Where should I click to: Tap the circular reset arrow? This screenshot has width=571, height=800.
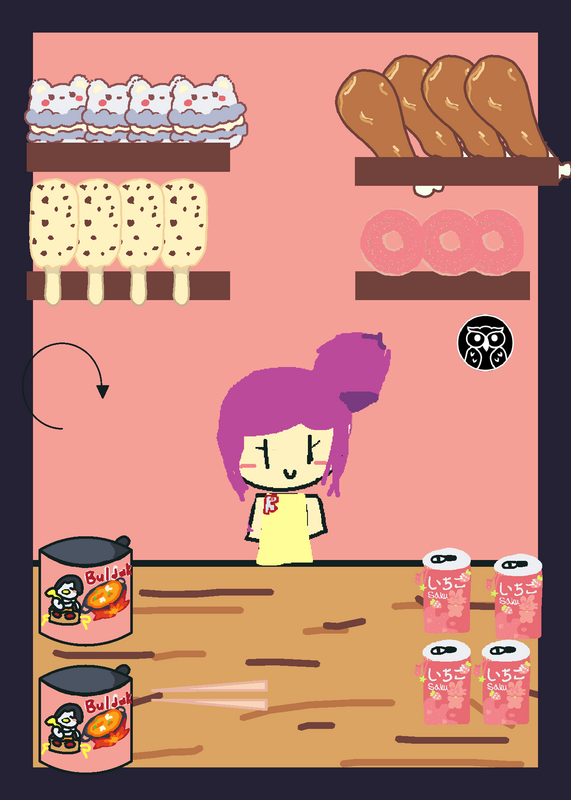pyautogui.click(x=65, y=386)
